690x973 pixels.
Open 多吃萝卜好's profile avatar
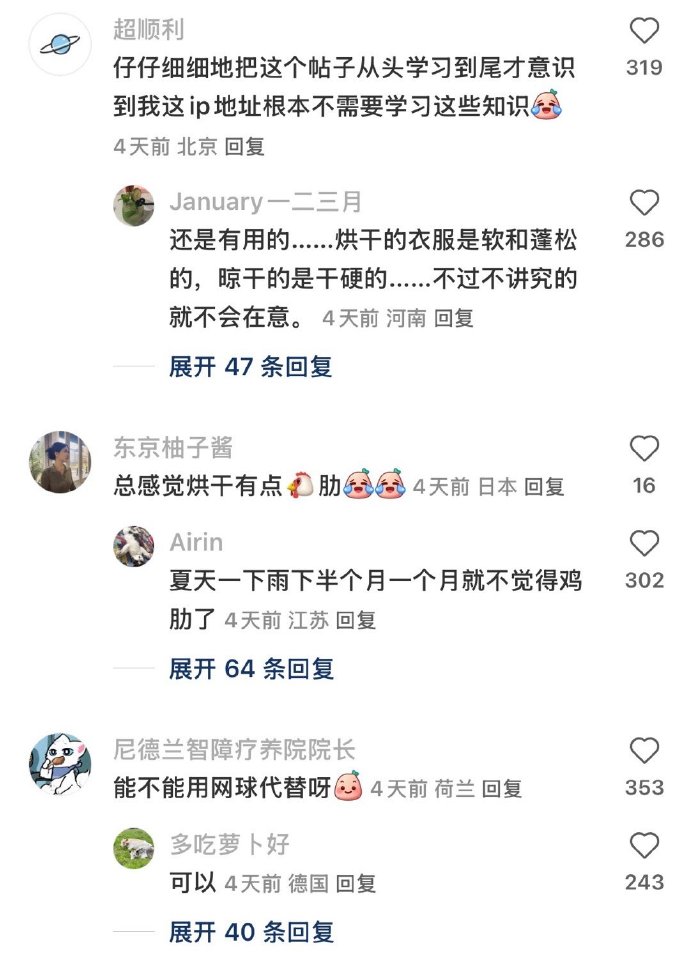[133, 848]
